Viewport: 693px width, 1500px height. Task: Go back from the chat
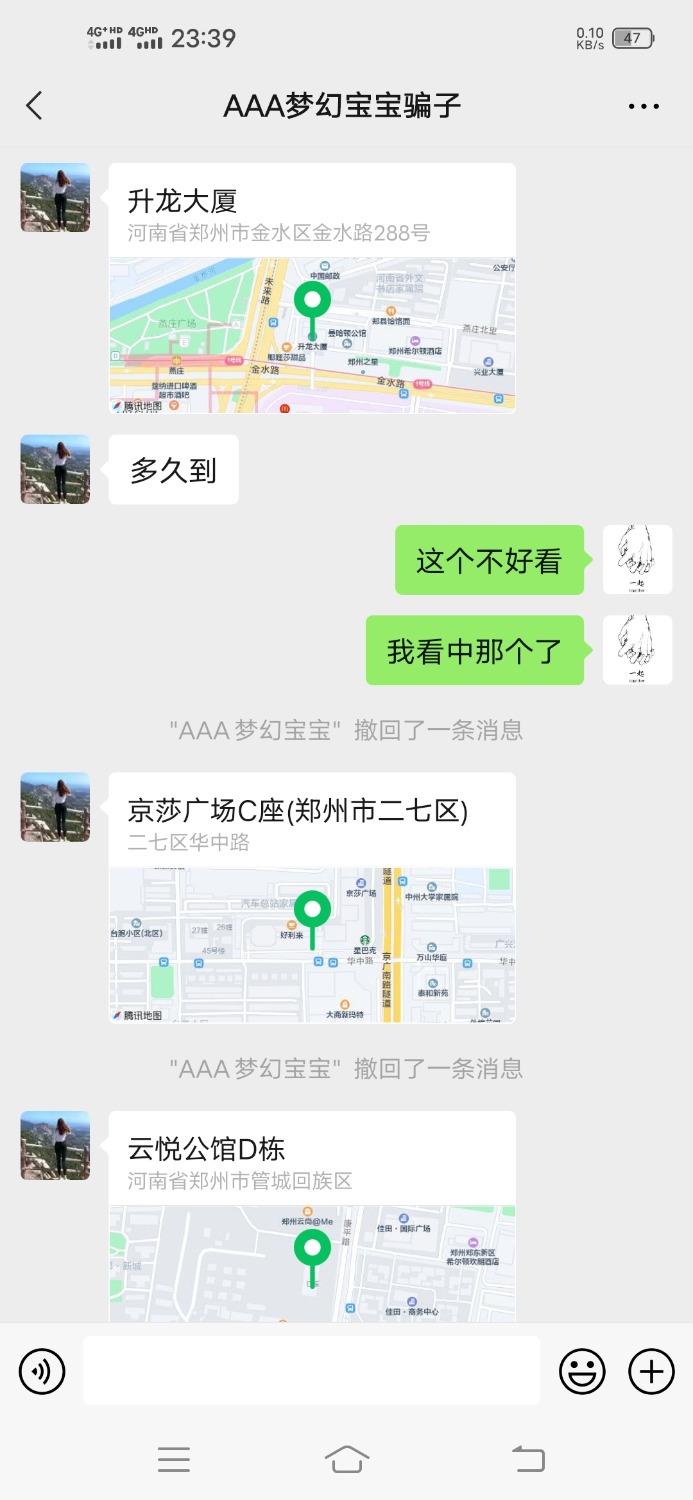coord(35,106)
